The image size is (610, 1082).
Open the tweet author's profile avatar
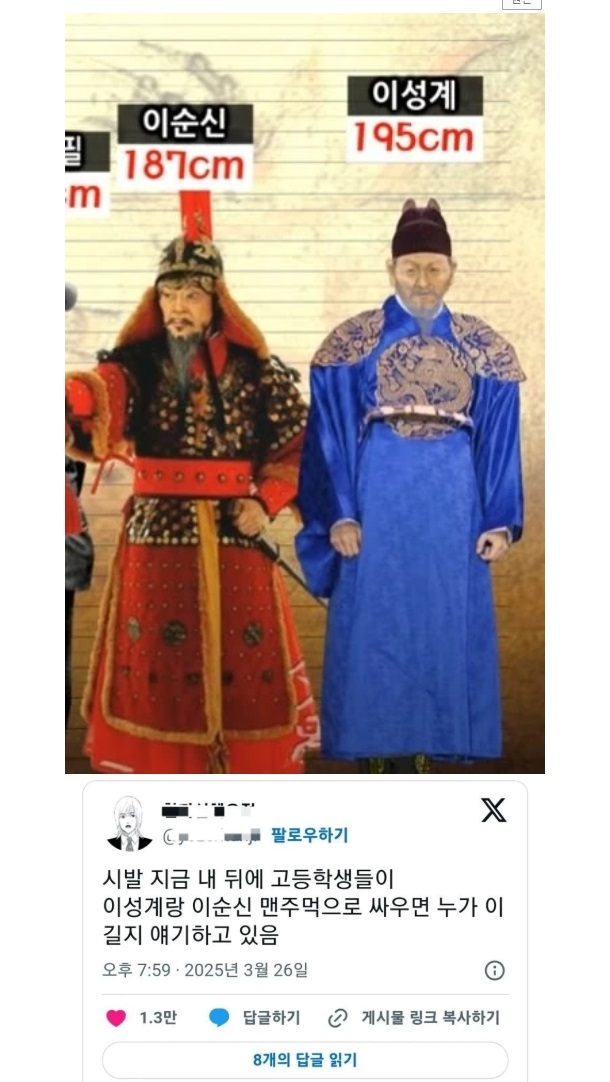pos(129,823)
